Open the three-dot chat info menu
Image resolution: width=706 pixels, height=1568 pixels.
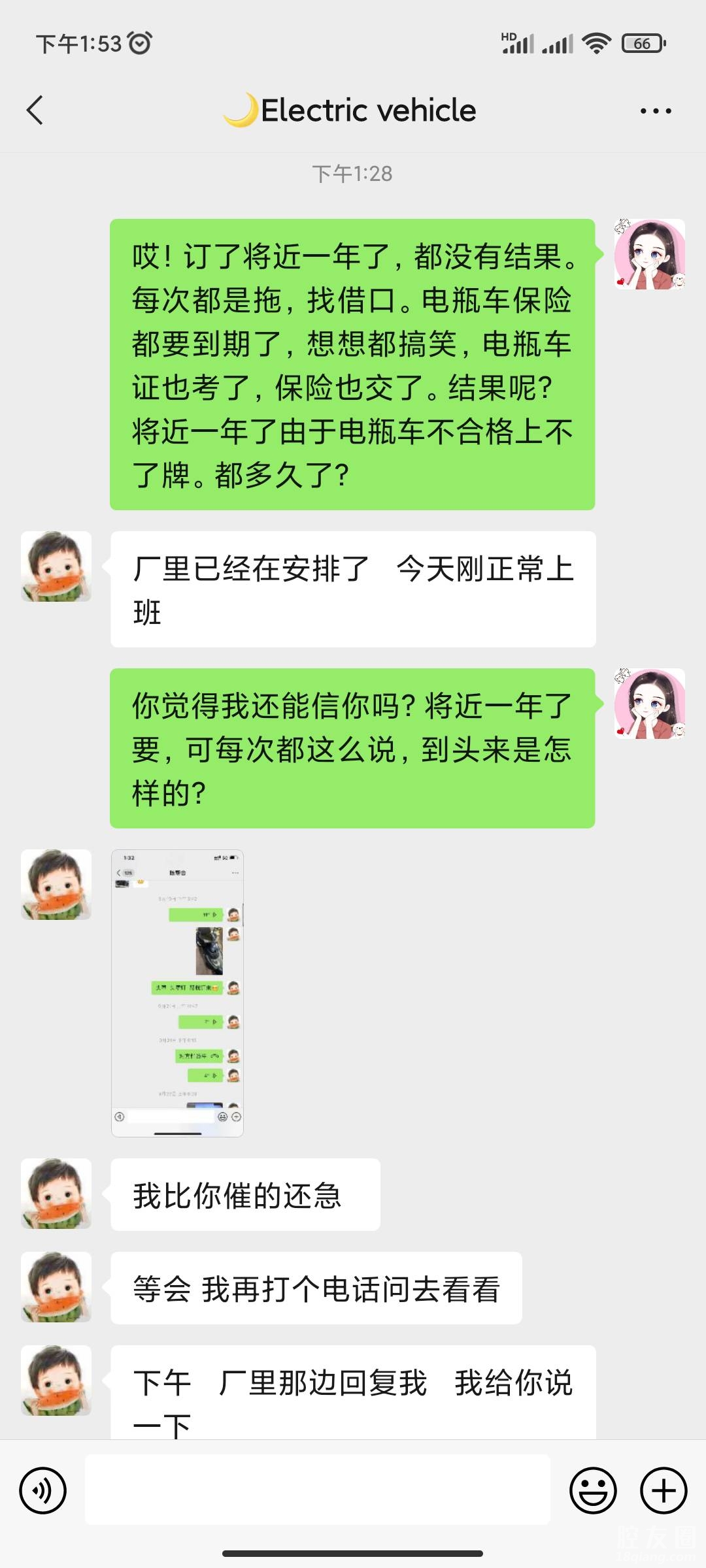pyautogui.click(x=656, y=111)
